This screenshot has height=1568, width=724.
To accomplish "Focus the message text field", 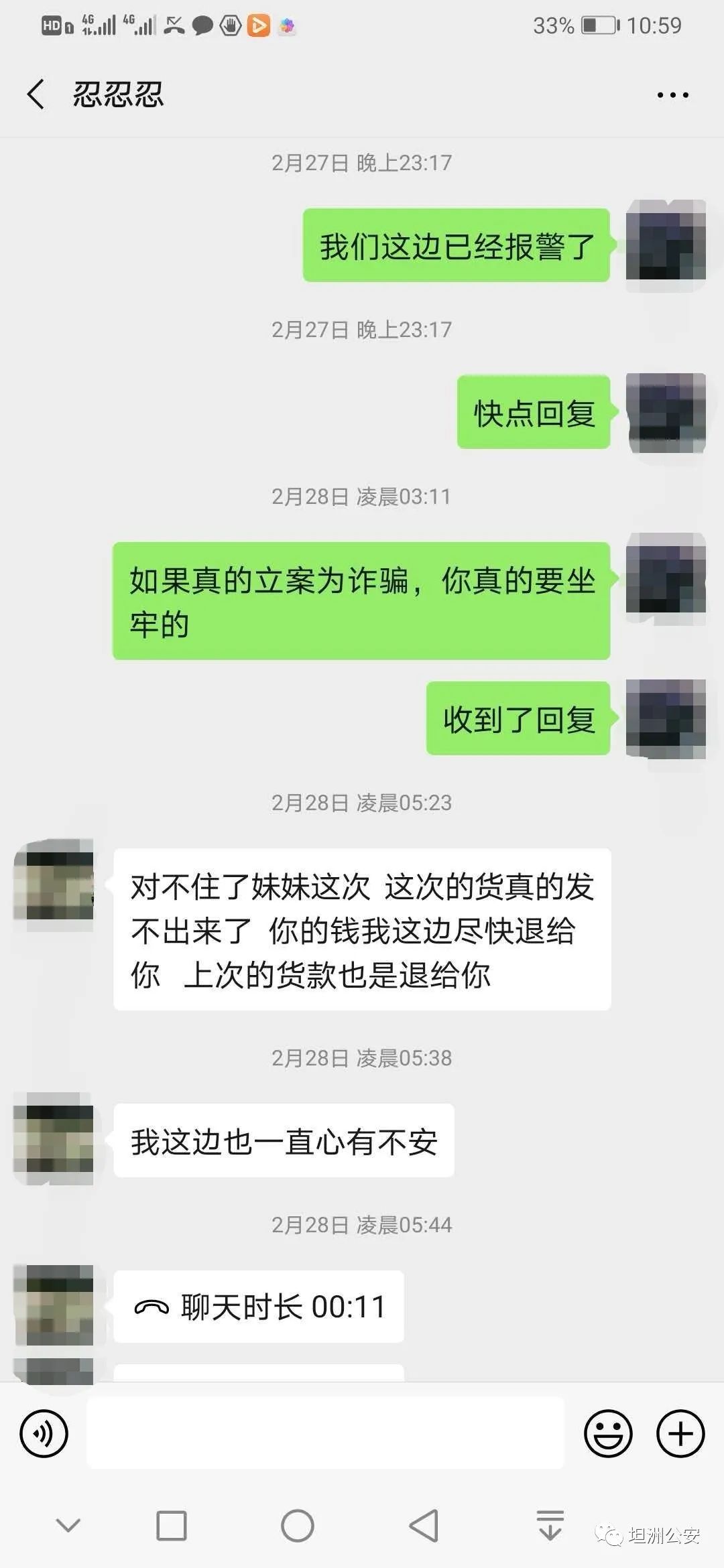I will [x=325, y=1433].
